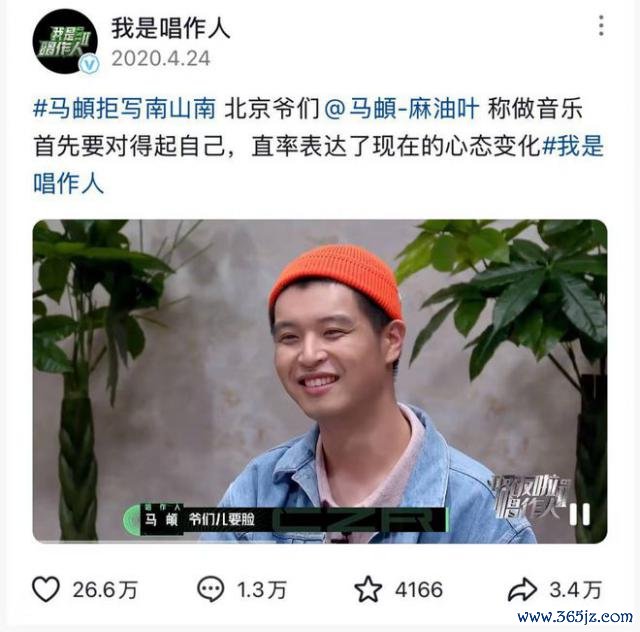This screenshot has height=632, width=640.
Task: Open the #马頔拒写南山南 hashtag
Action: click(124, 107)
